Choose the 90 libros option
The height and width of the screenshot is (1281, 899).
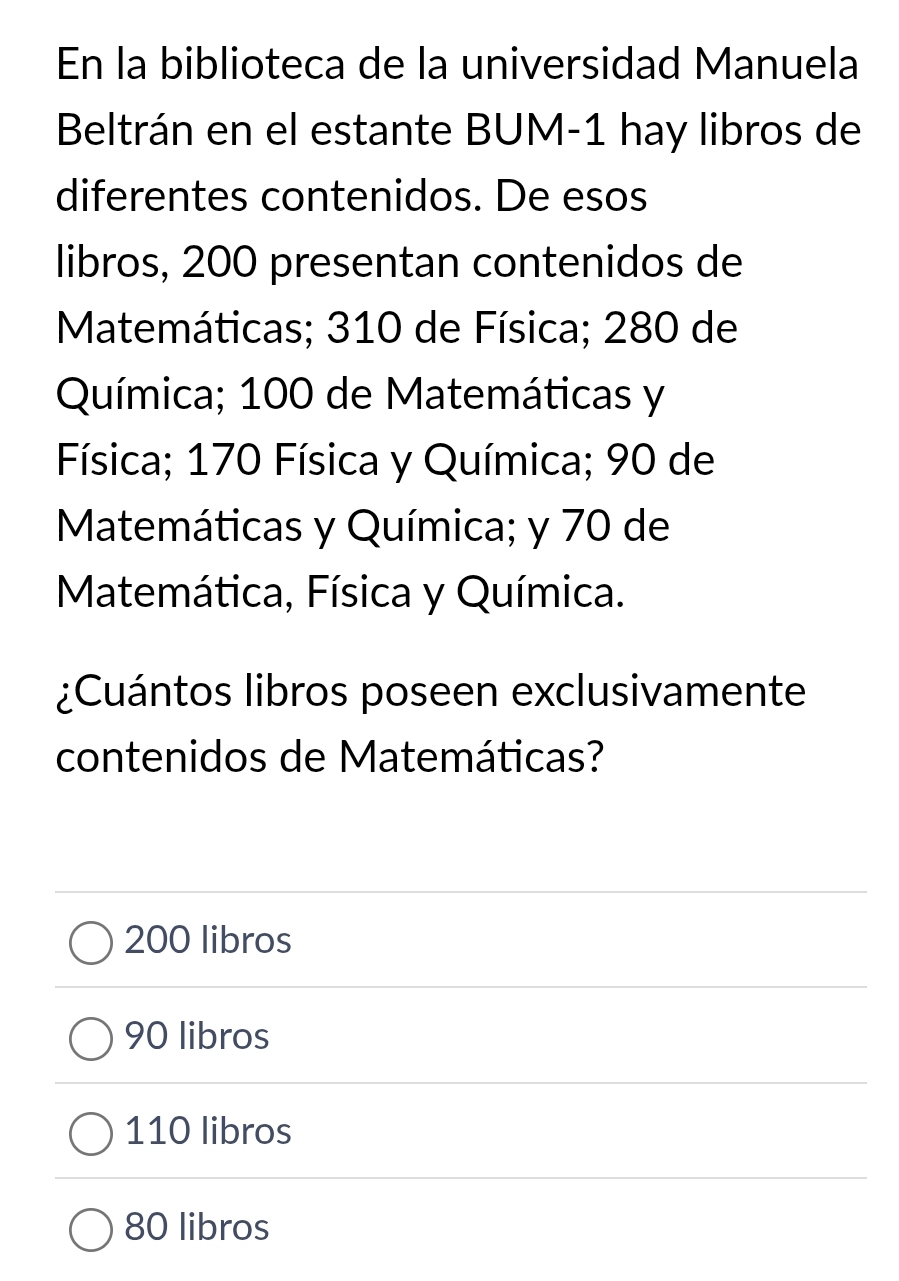(x=91, y=1038)
